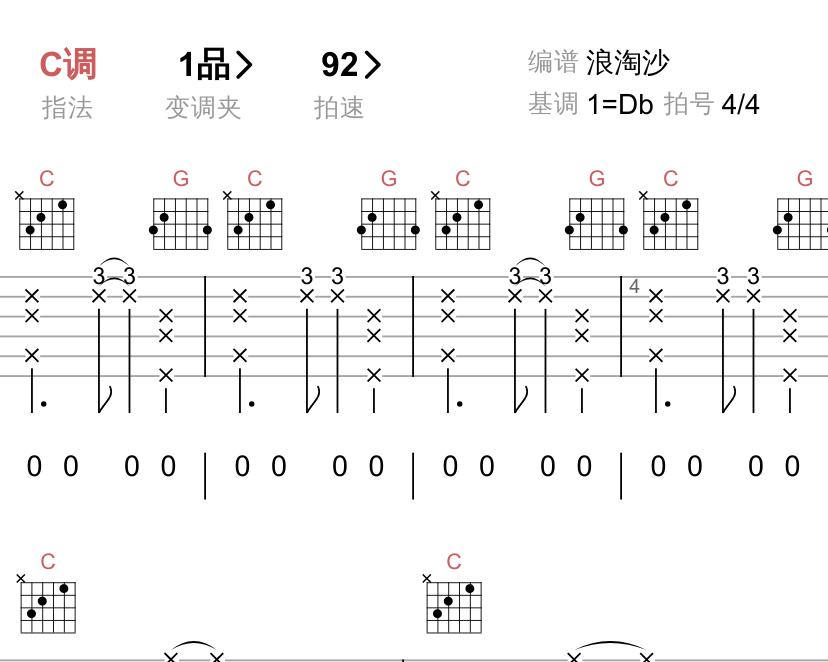Change the C调 fingering key
The height and width of the screenshot is (662, 828).
(68, 65)
